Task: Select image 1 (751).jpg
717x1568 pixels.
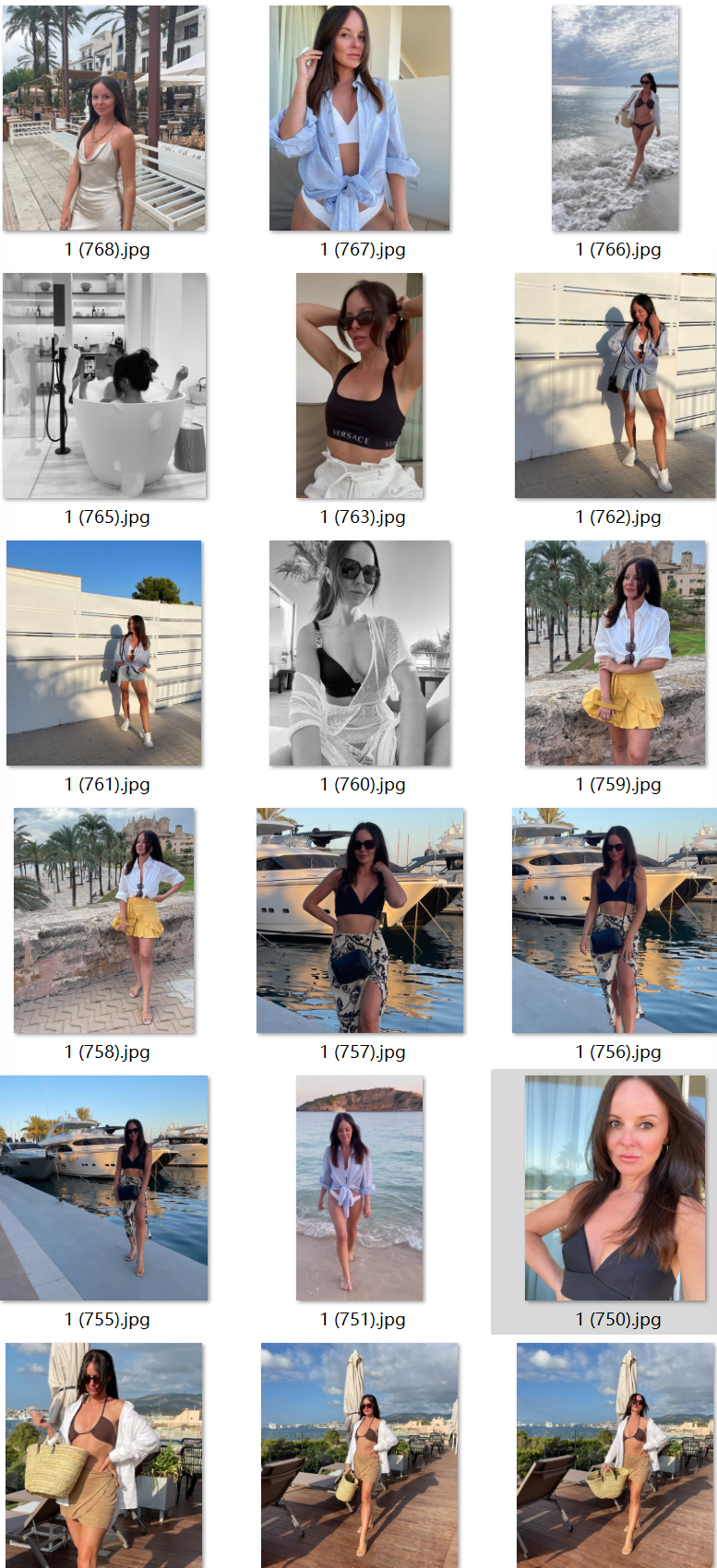Action: pyautogui.click(x=360, y=1188)
